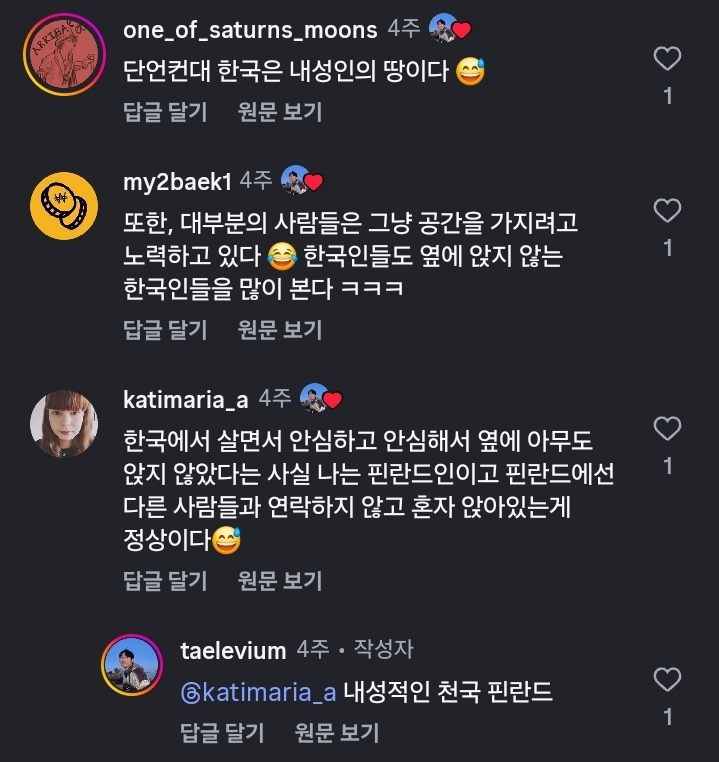Open the @katimaria_a mention link
The image size is (719, 762).
[x=257, y=692]
